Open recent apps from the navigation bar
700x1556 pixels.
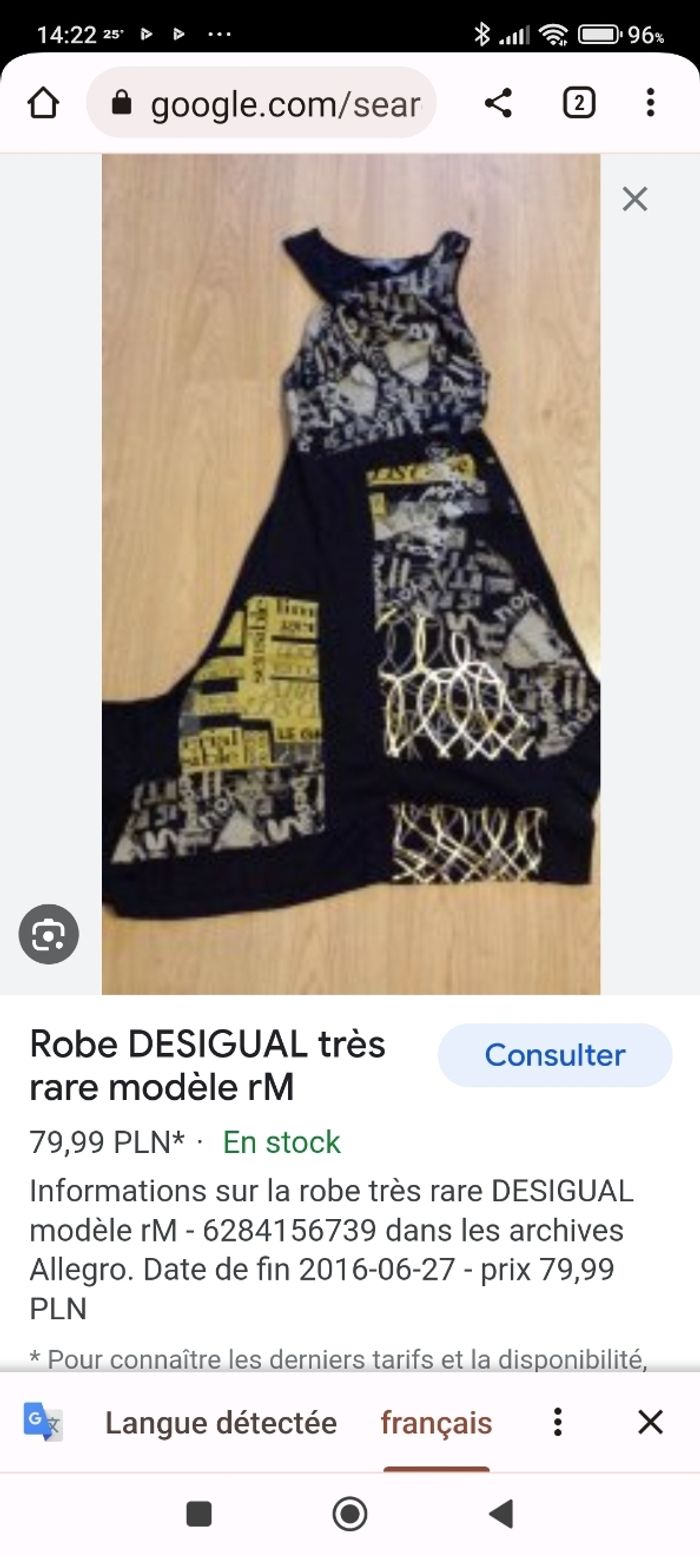click(x=199, y=1514)
